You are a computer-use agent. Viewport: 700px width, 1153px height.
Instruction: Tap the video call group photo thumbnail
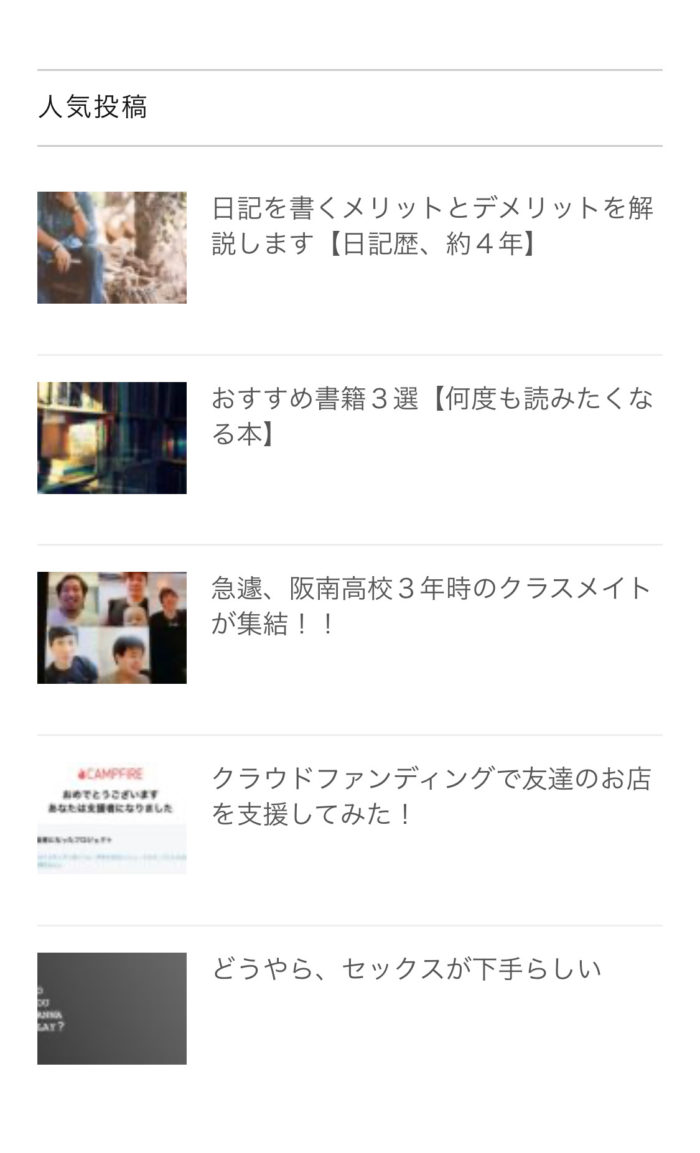(112, 628)
